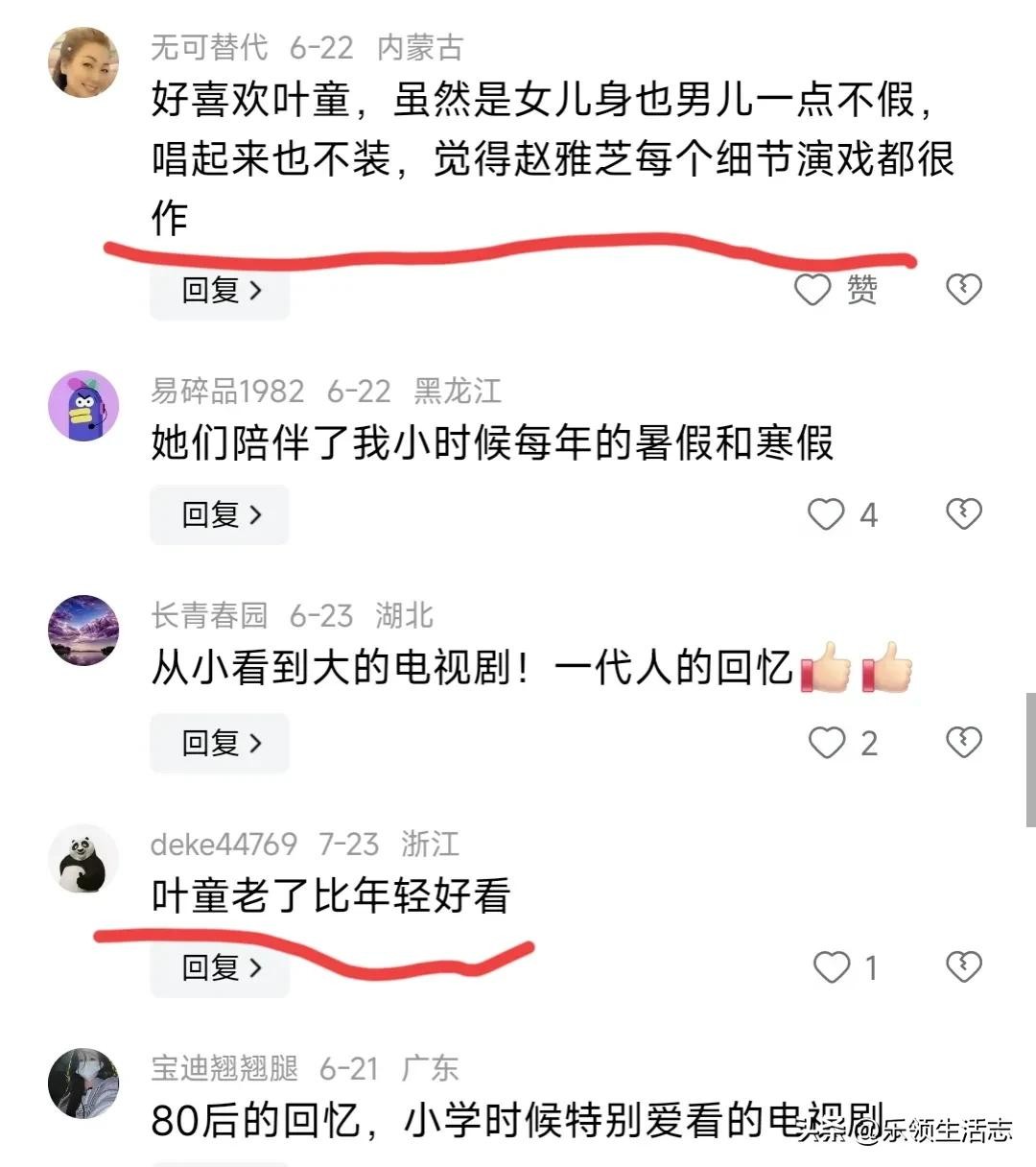Like the comment by 易碎品1982

coord(825,515)
